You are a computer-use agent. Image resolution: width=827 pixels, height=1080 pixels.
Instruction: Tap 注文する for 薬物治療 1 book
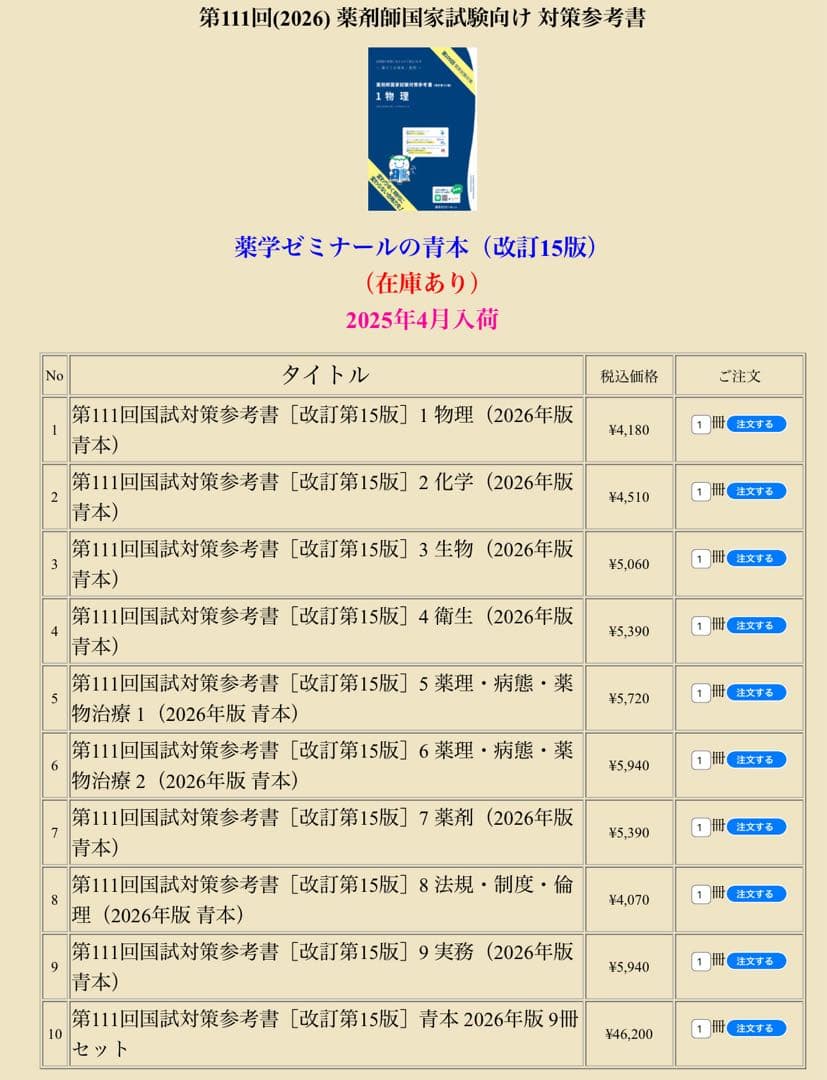coord(756,692)
